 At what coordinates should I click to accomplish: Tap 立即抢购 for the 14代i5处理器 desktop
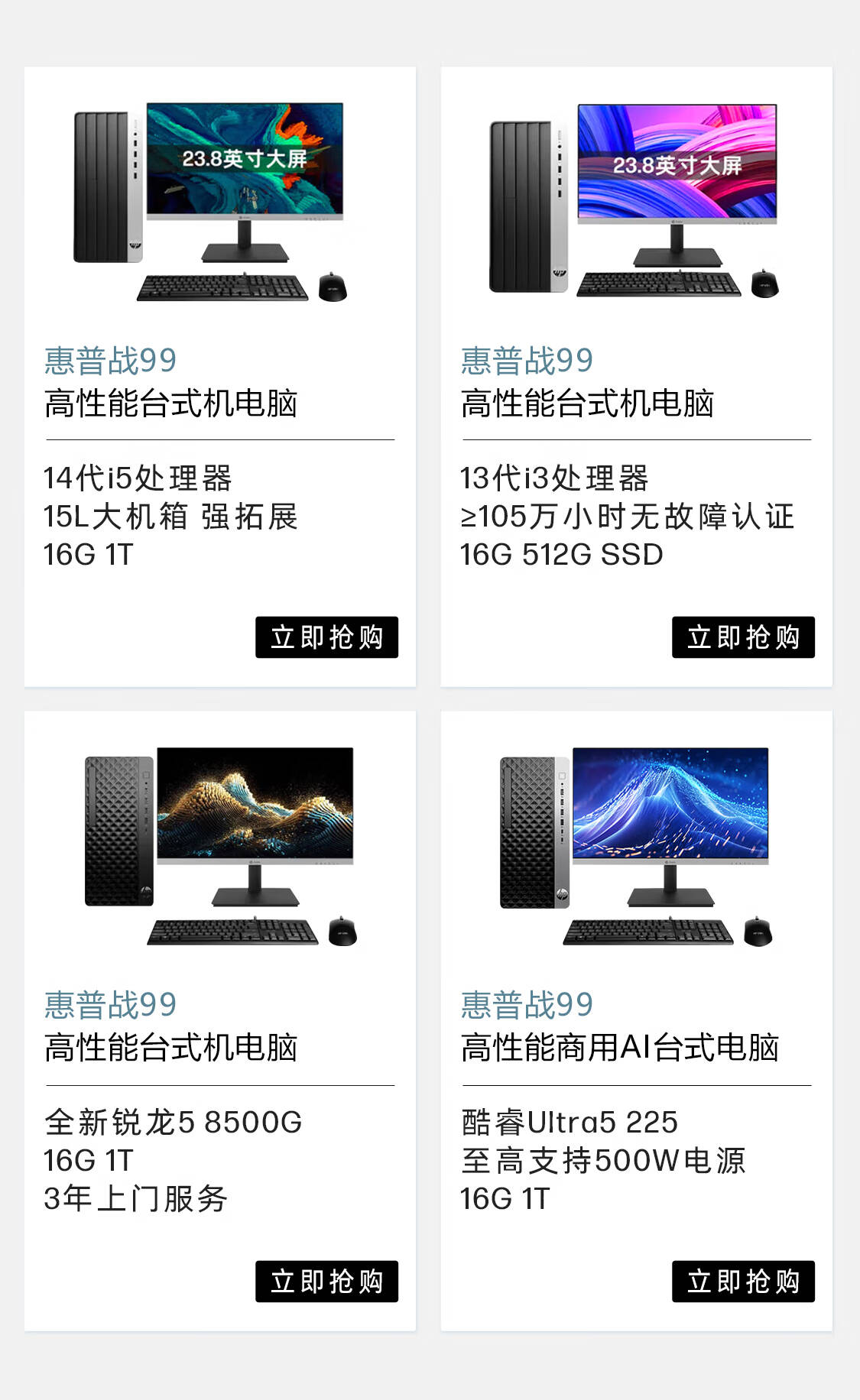pos(326,637)
